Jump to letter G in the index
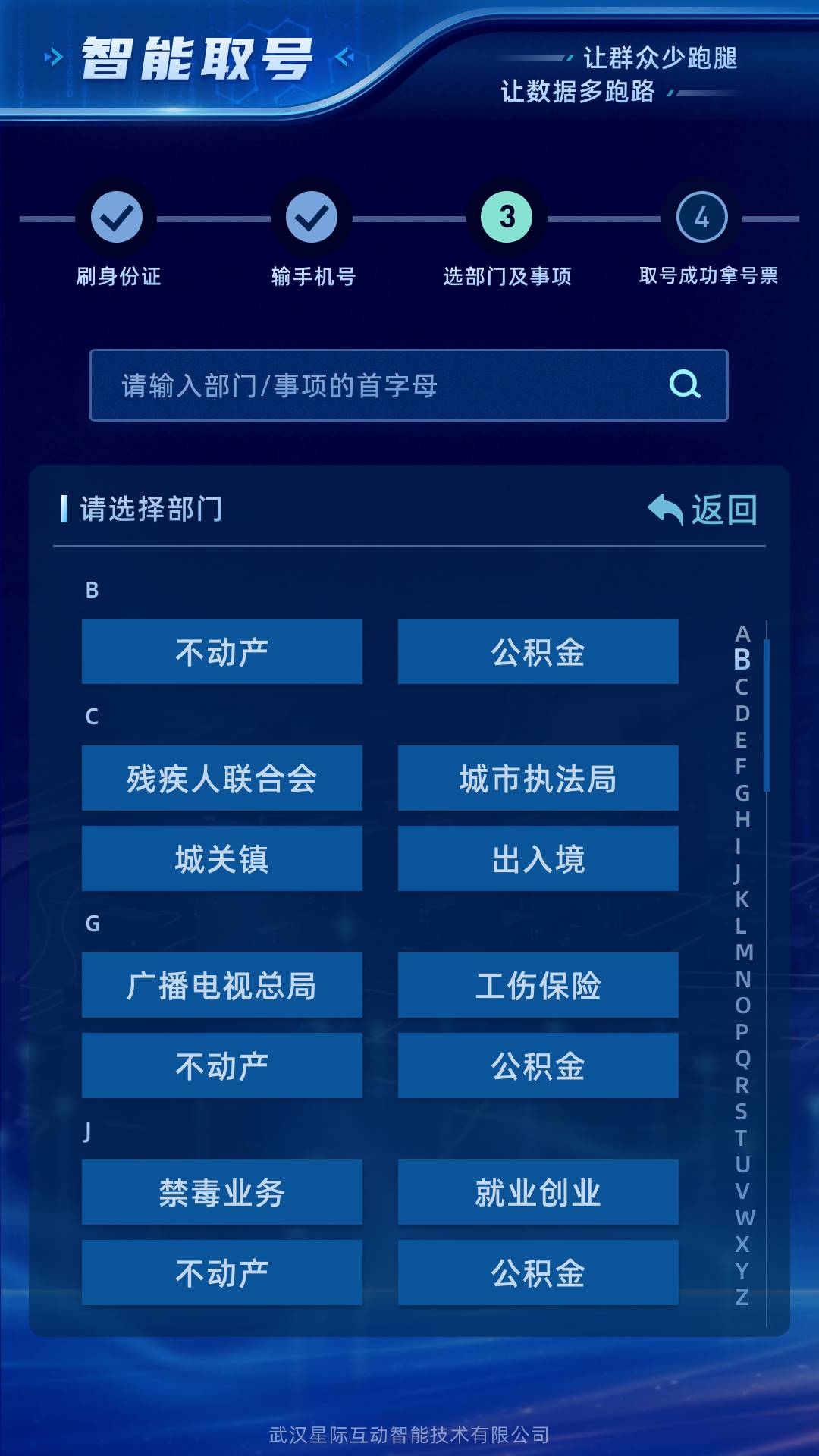 (x=742, y=793)
